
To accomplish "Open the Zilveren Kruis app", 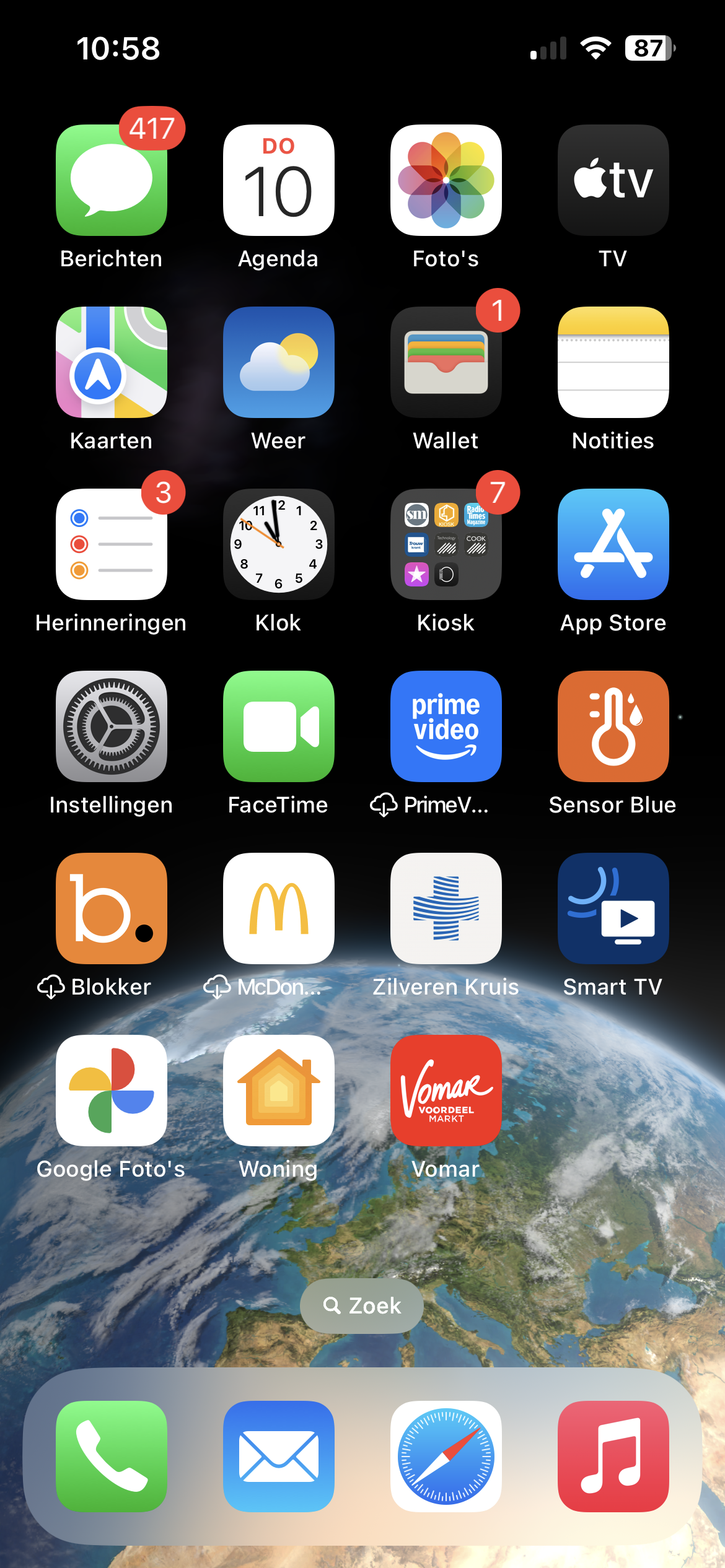I will pyautogui.click(x=446, y=908).
